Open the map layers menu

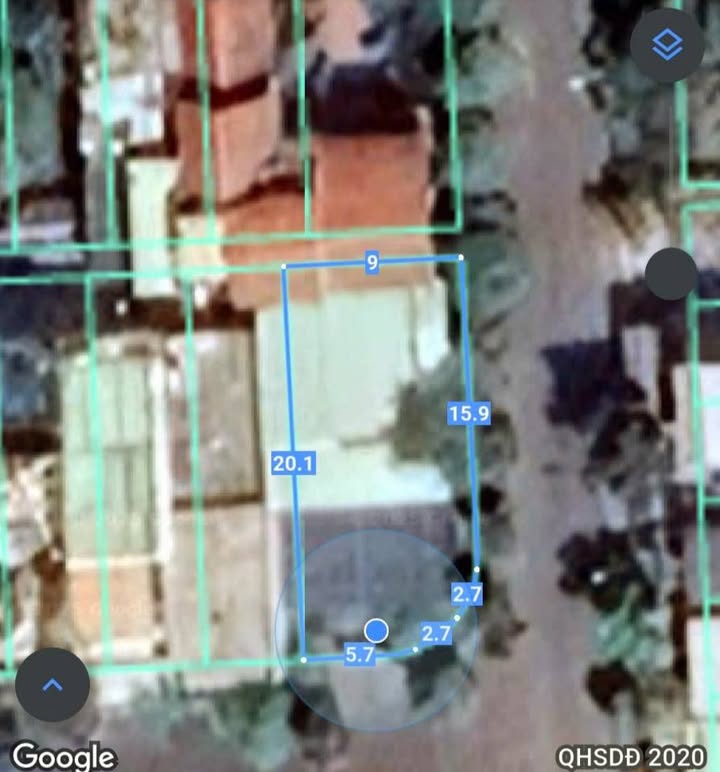667,44
